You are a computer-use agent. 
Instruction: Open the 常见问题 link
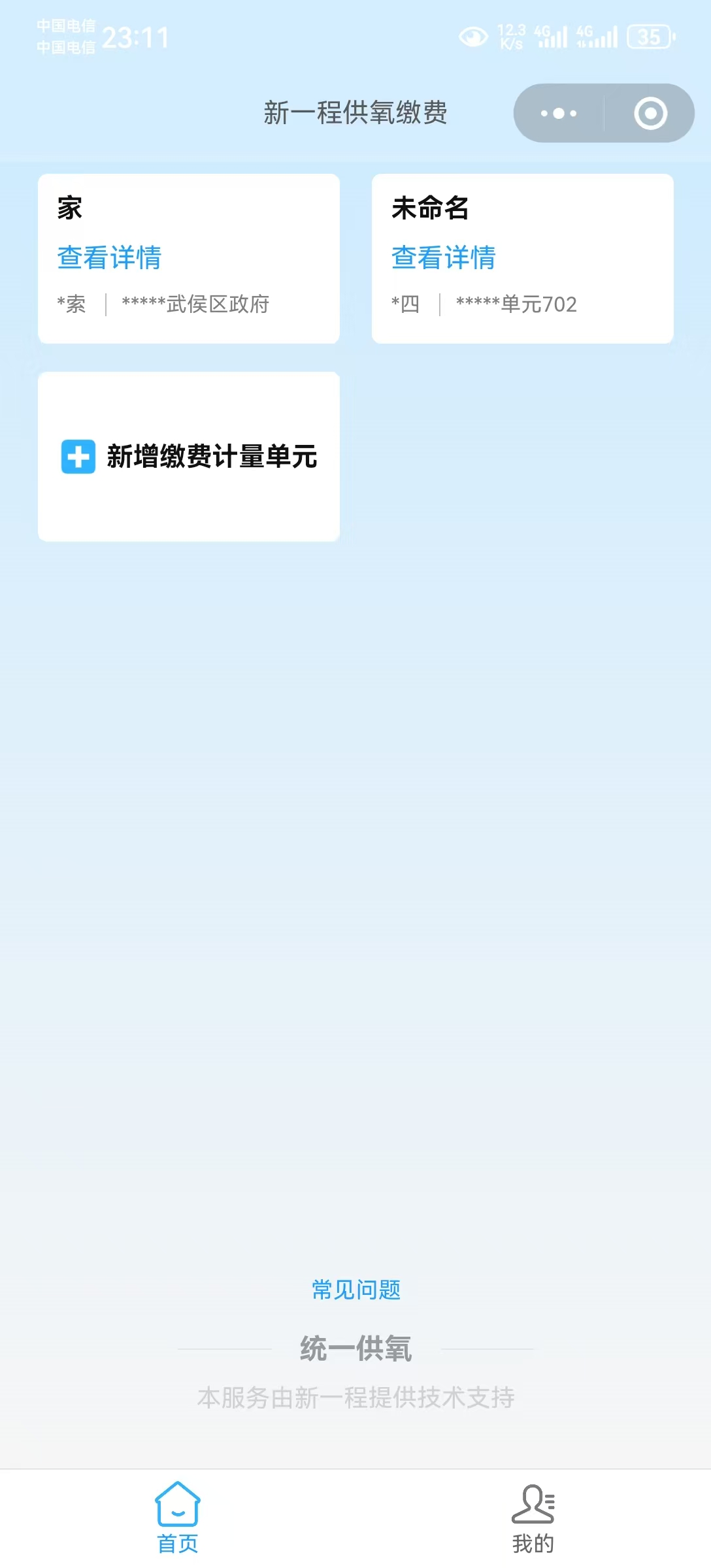tap(355, 1289)
